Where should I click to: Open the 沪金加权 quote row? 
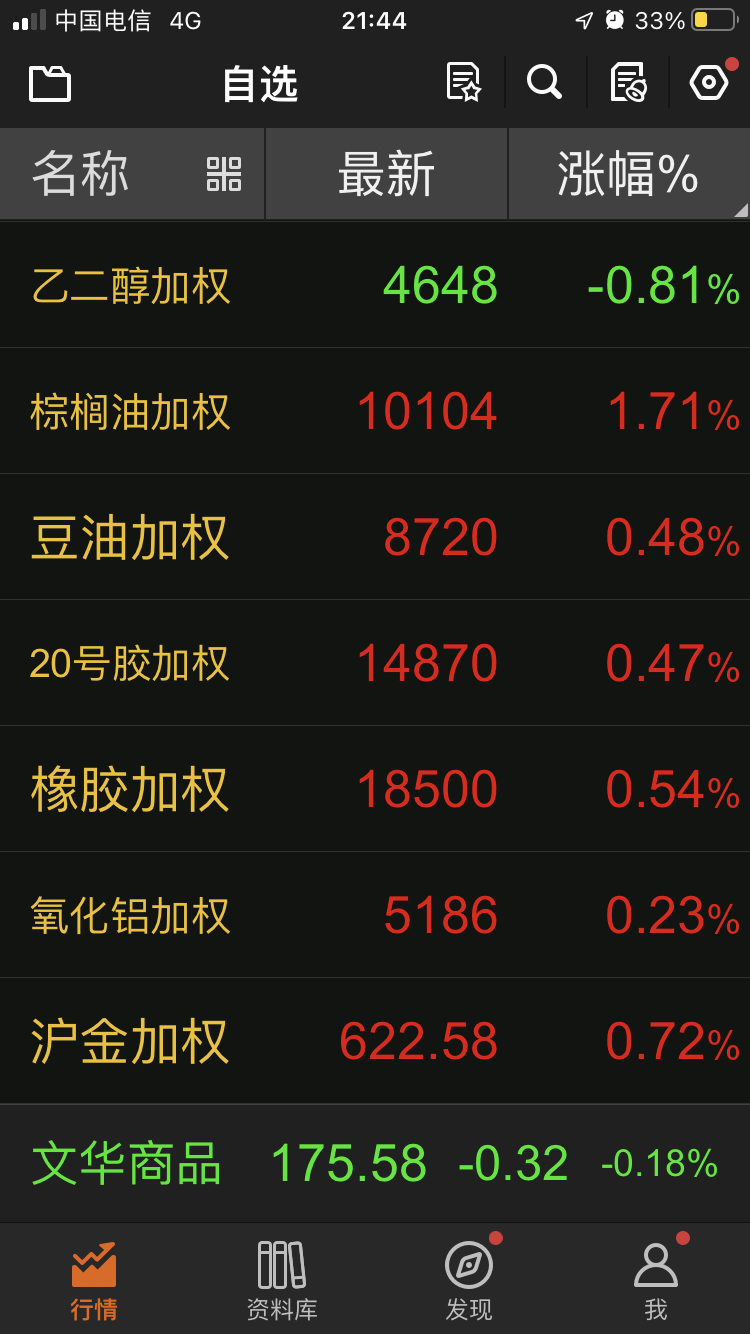375,1042
